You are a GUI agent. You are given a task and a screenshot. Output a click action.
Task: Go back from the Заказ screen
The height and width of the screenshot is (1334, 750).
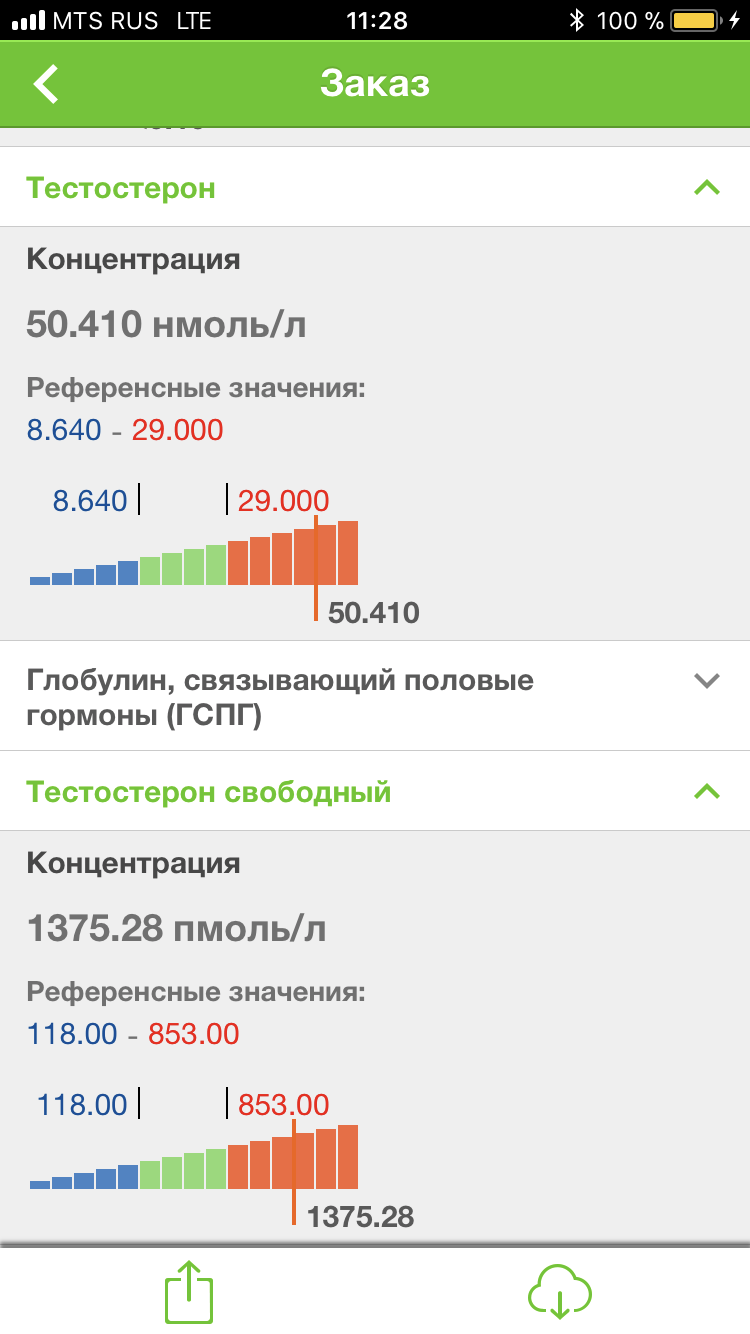coord(46,83)
